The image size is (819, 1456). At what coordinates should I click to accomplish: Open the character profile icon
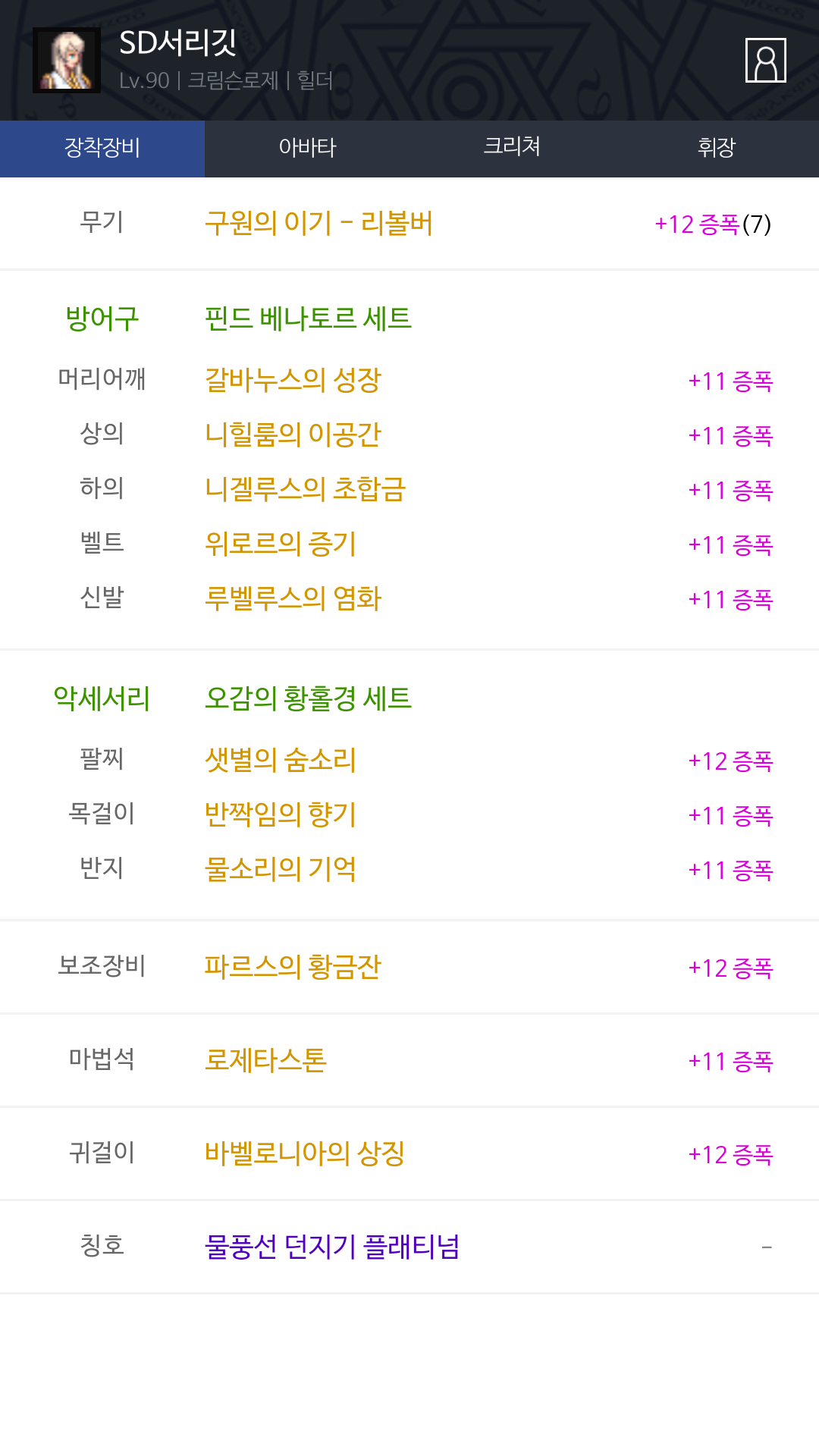pyautogui.click(x=765, y=60)
